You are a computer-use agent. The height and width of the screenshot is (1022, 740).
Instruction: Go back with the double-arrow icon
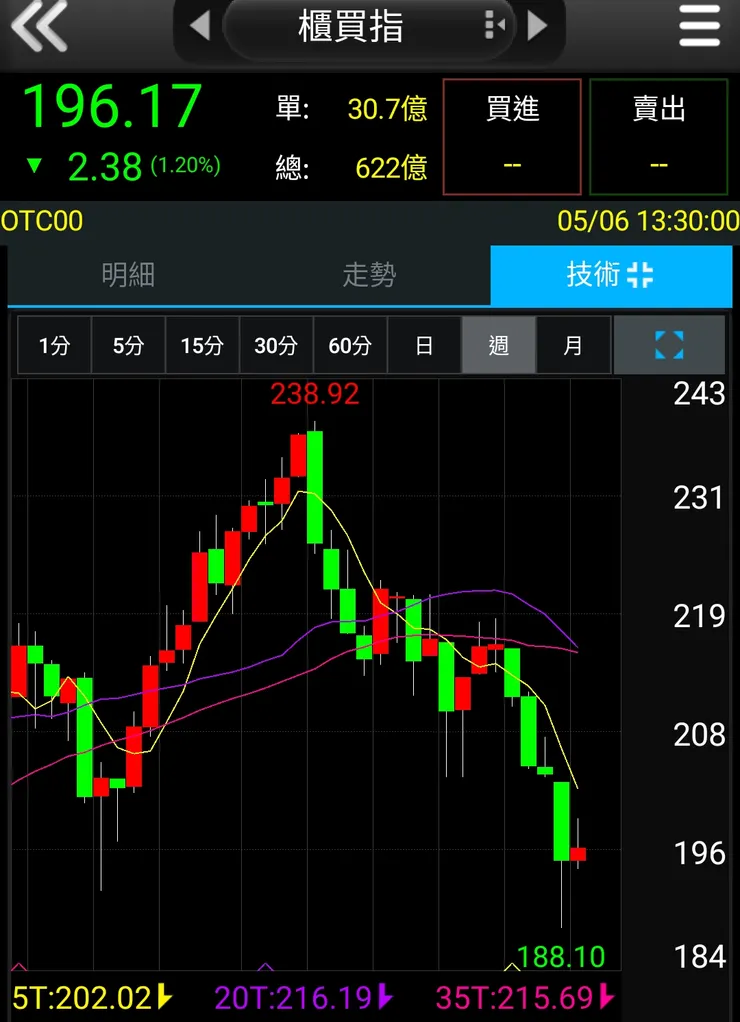pos(38,26)
